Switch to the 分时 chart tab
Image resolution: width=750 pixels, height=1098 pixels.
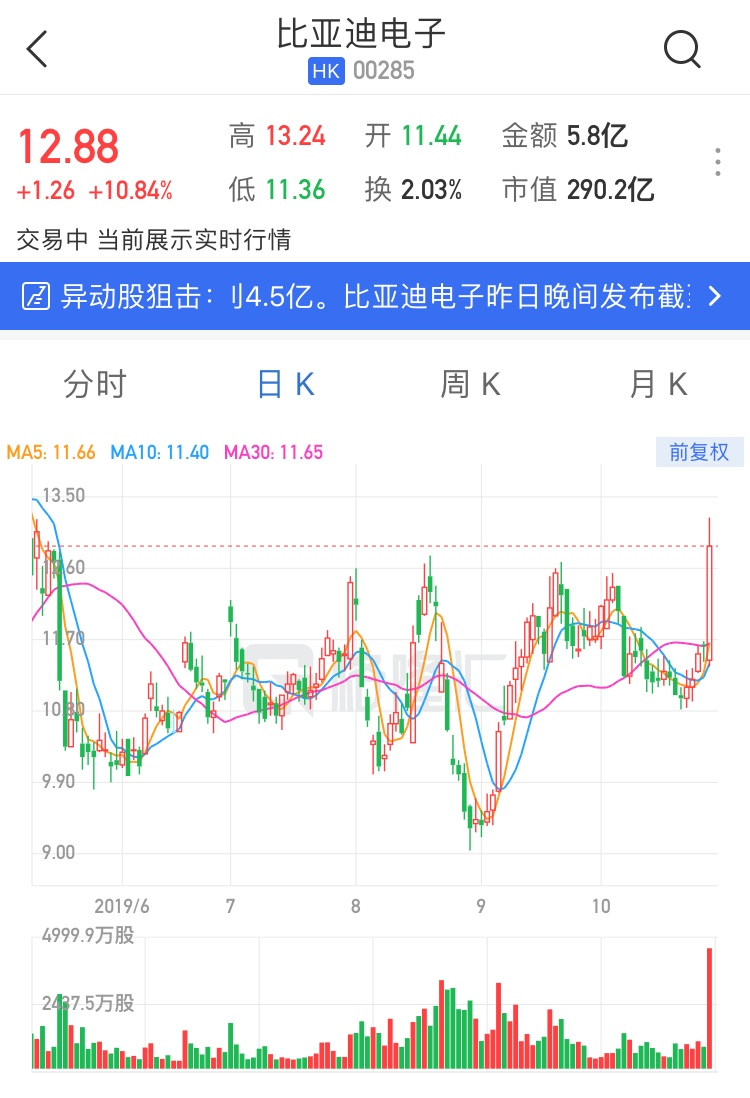coord(95,384)
